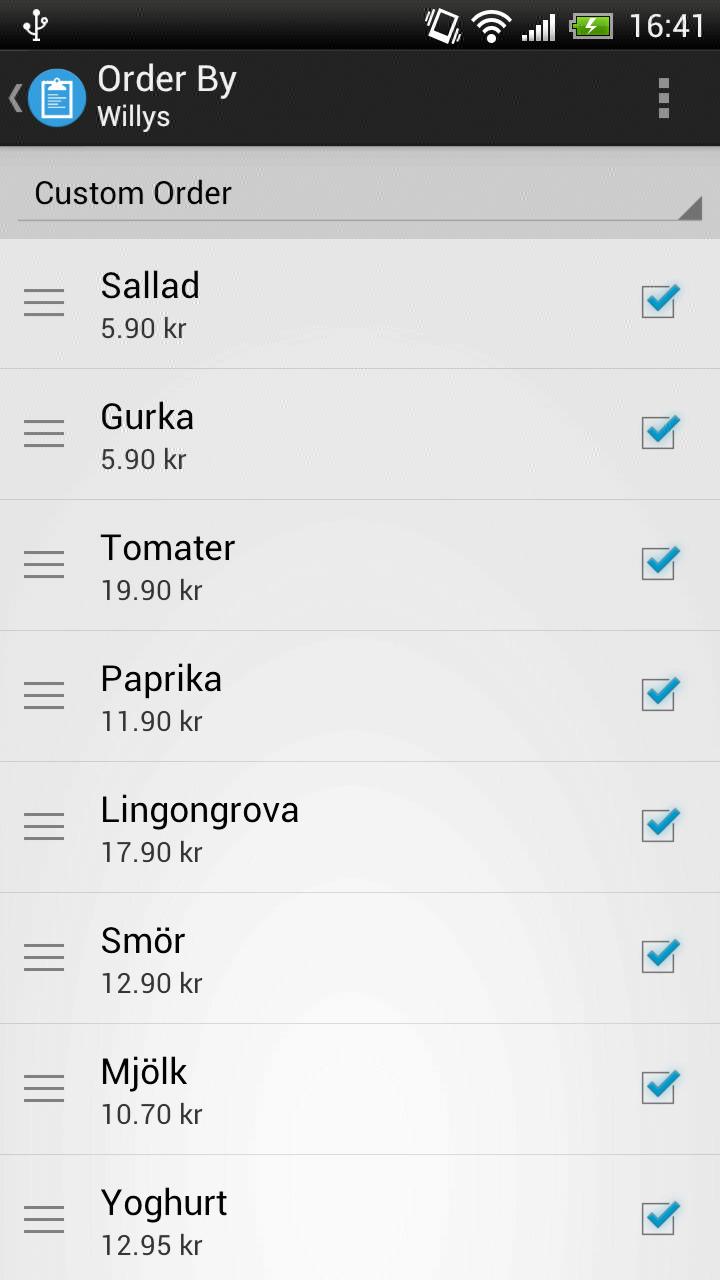Tap the battery charging indicator

point(592,25)
